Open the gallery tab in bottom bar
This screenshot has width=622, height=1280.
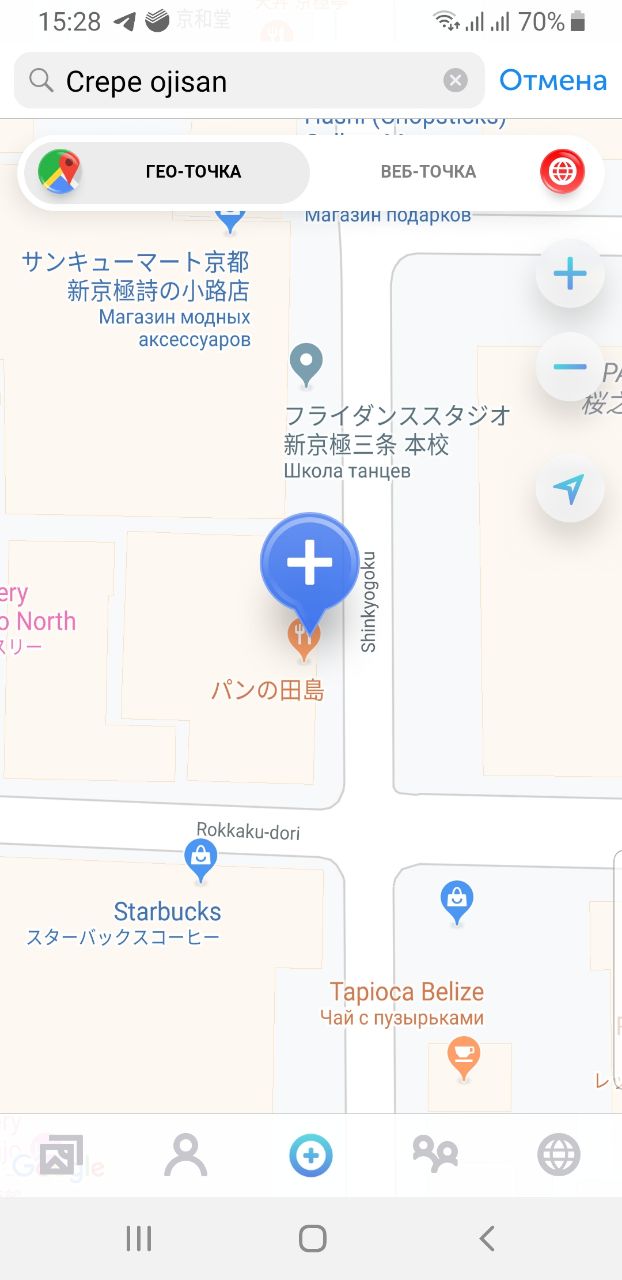click(61, 1155)
